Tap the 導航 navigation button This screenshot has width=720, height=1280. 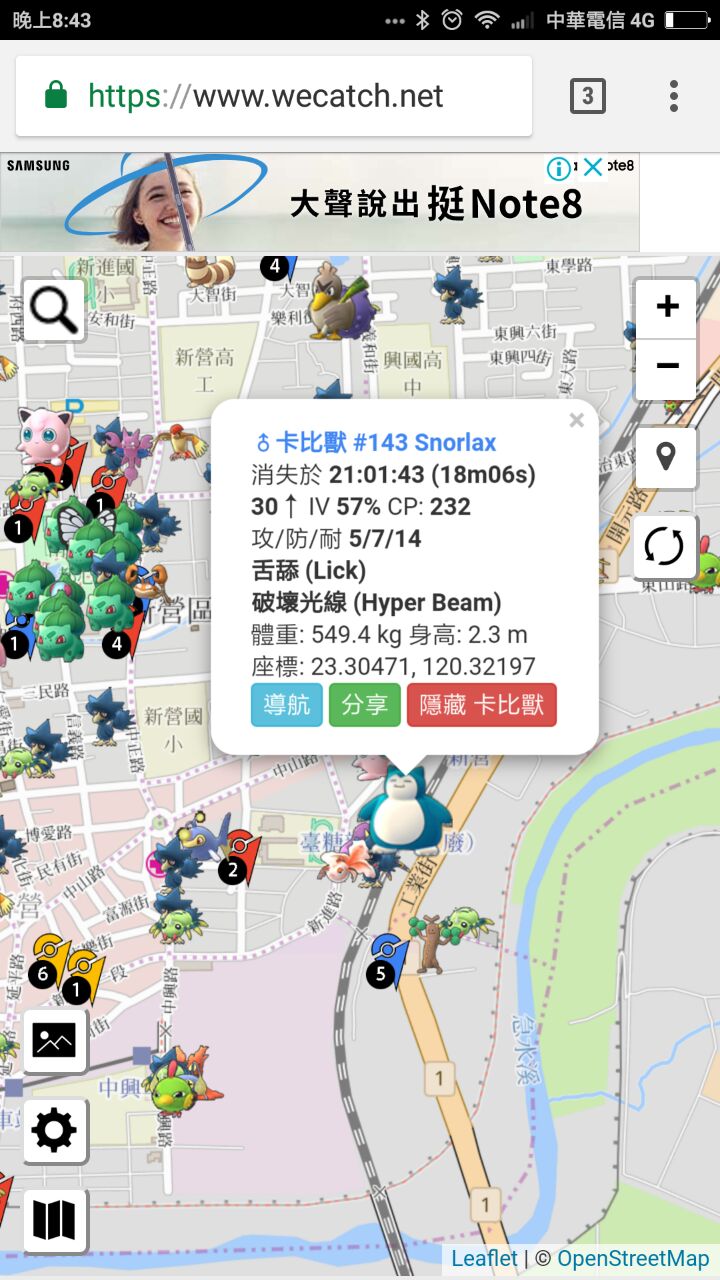pos(286,704)
